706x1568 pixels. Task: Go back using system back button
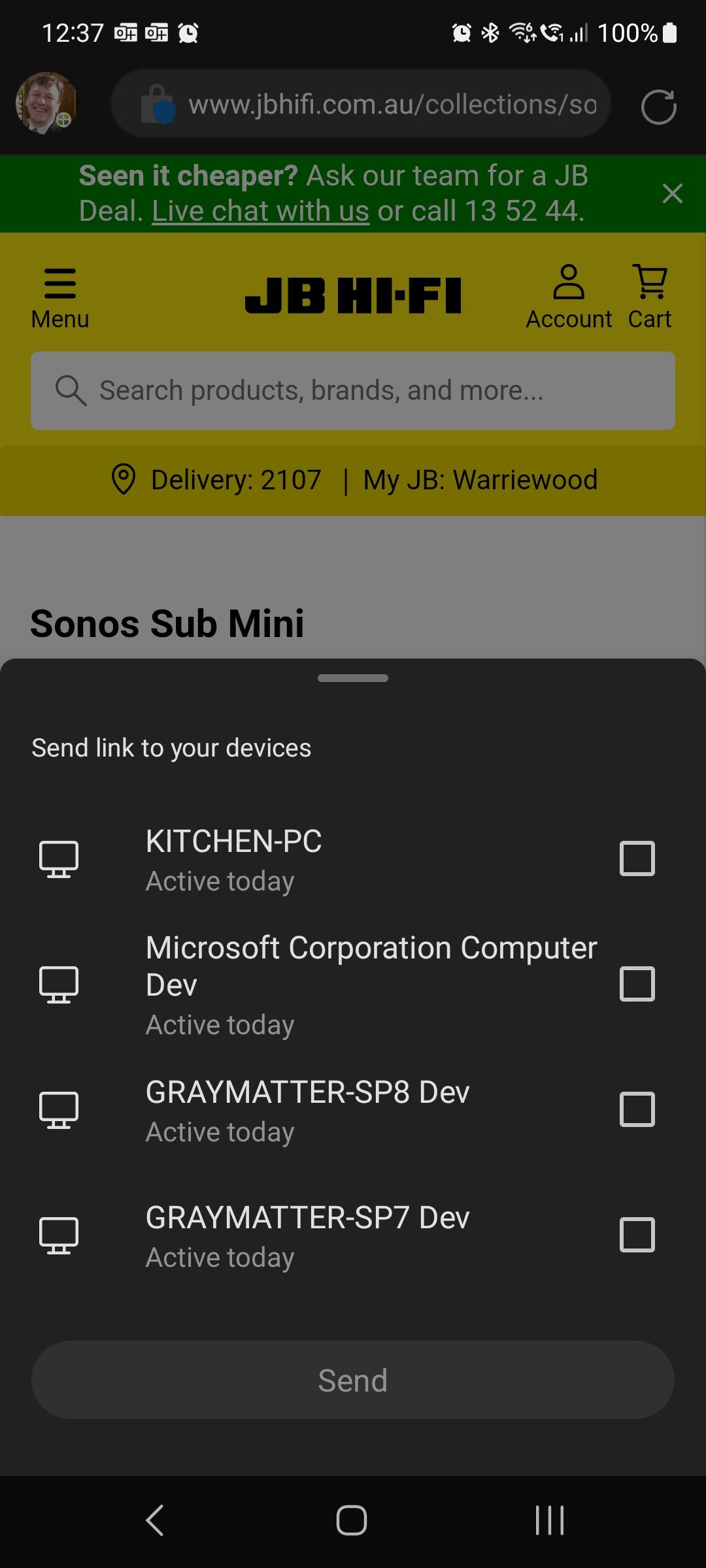[x=155, y=1520]
